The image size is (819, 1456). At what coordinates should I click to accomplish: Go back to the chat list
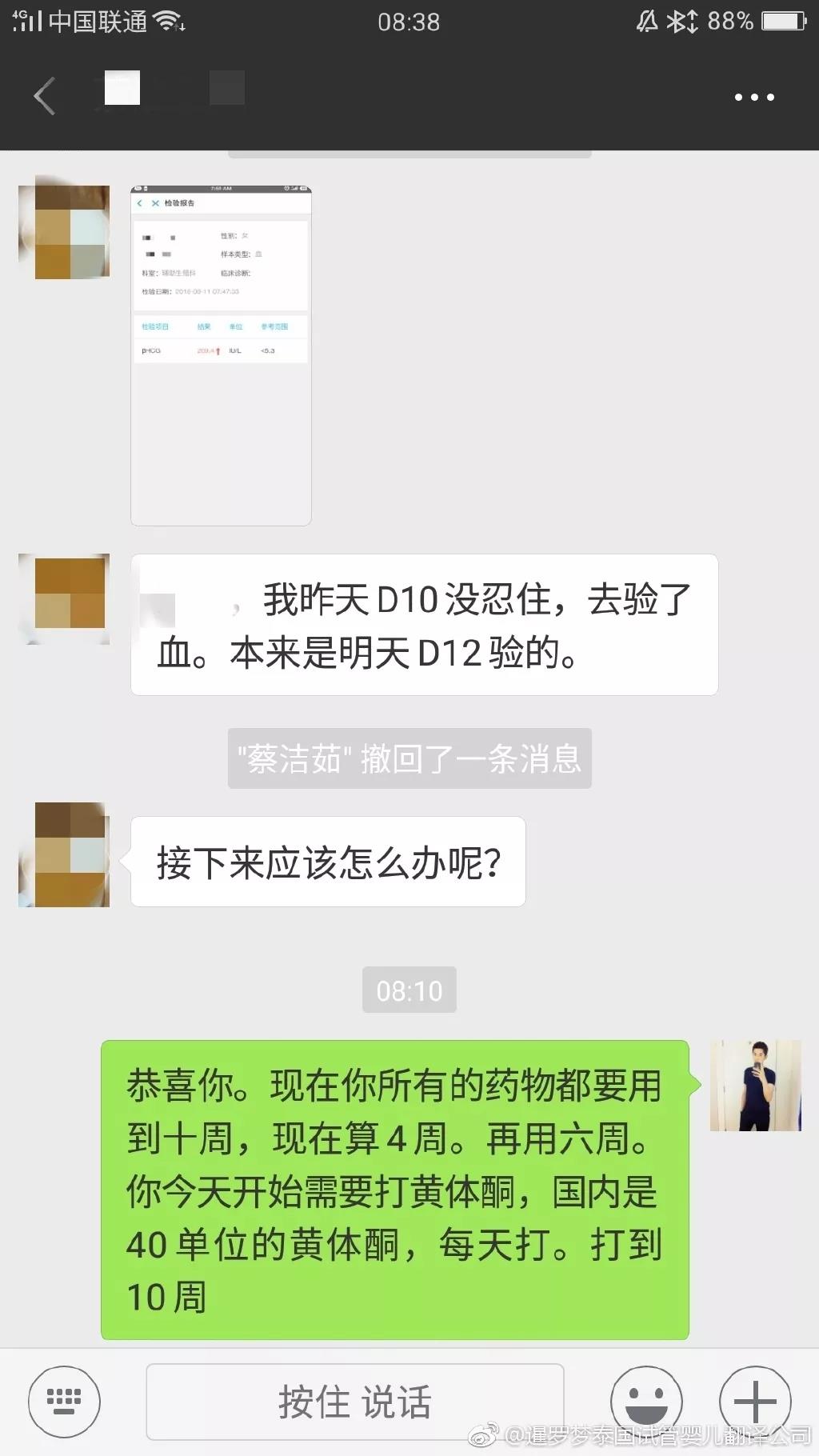pos(45,97)
